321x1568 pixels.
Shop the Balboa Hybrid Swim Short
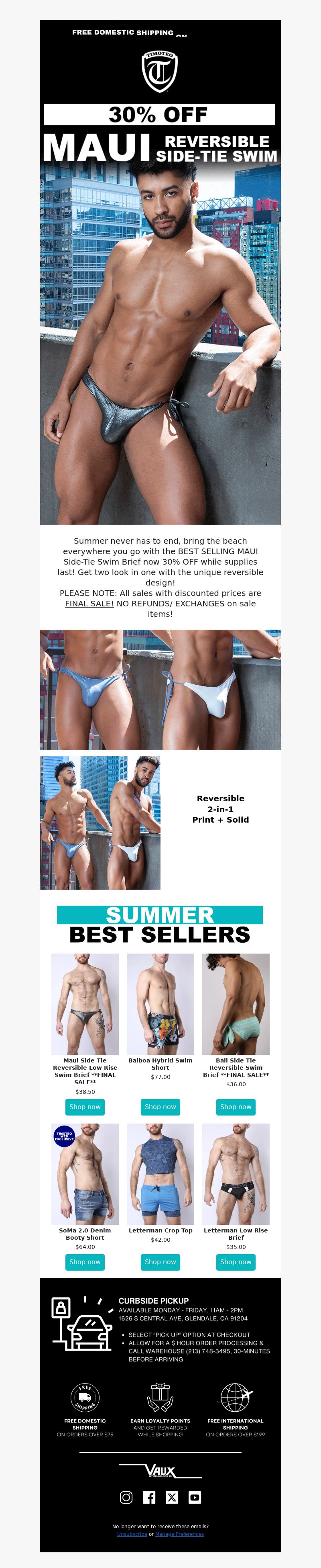tap(160, 1107)
